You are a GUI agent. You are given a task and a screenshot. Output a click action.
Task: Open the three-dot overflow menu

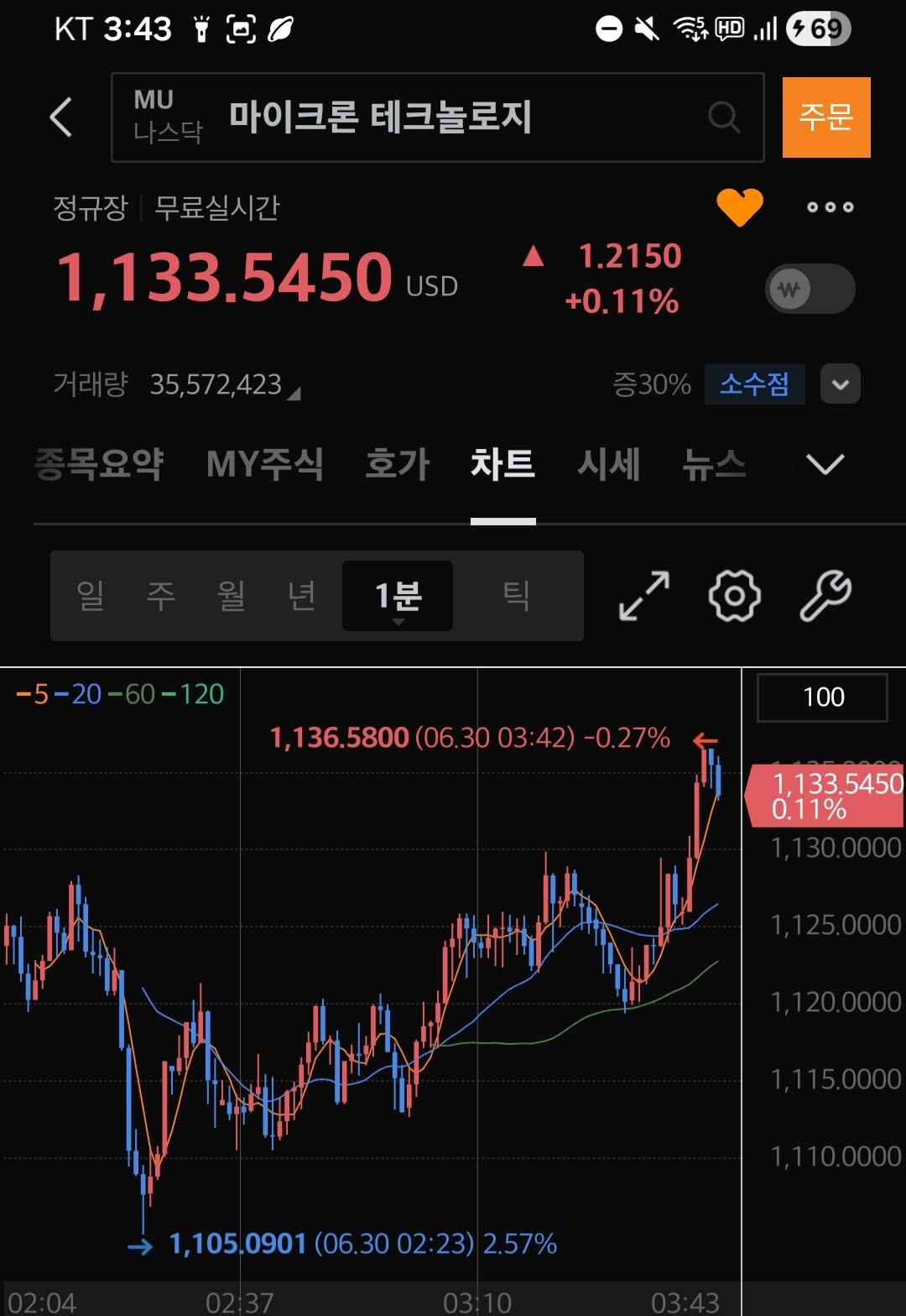(830, 207)
